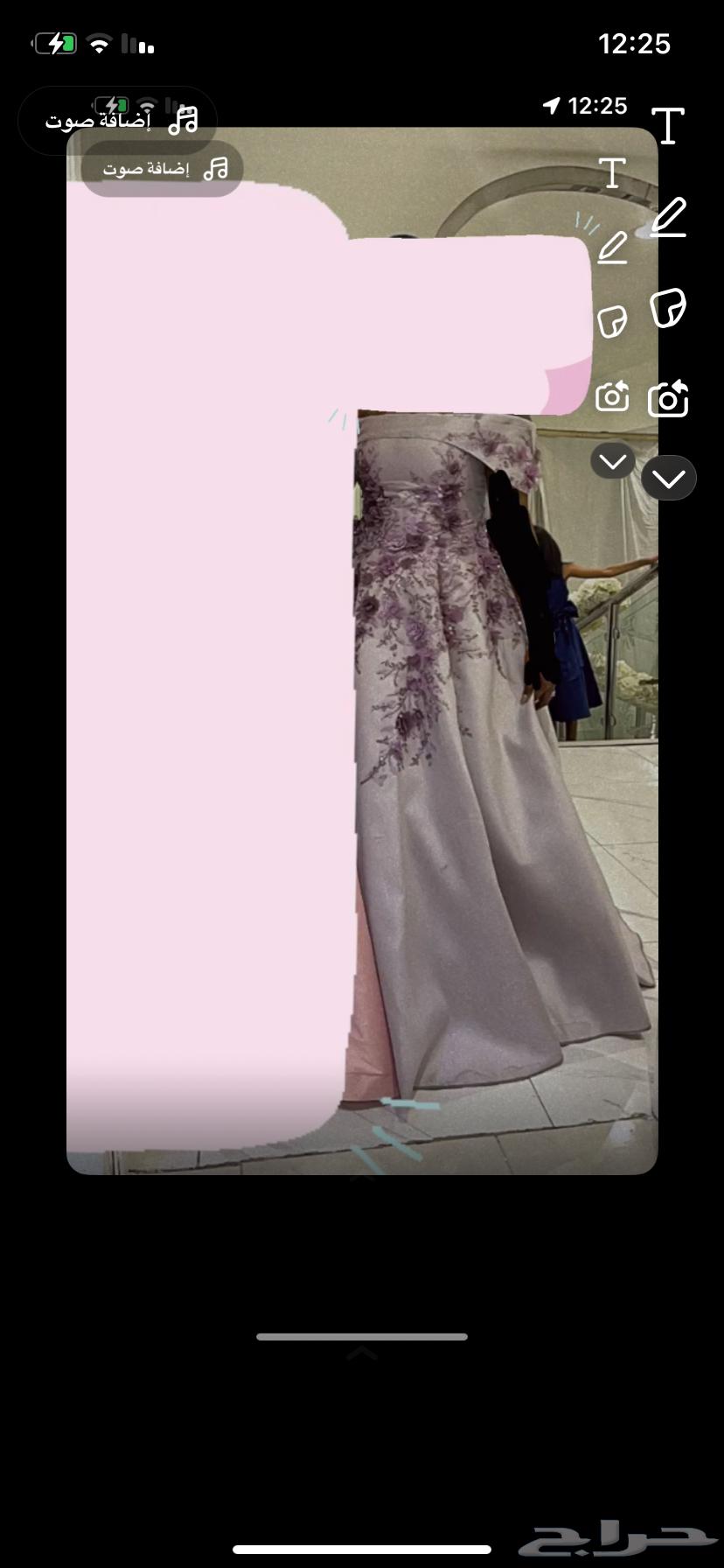The height and width of the screenshot is (1568, 724).
Task: Open the text tool in the editor toolbar
Action: (x=668, y=126)
